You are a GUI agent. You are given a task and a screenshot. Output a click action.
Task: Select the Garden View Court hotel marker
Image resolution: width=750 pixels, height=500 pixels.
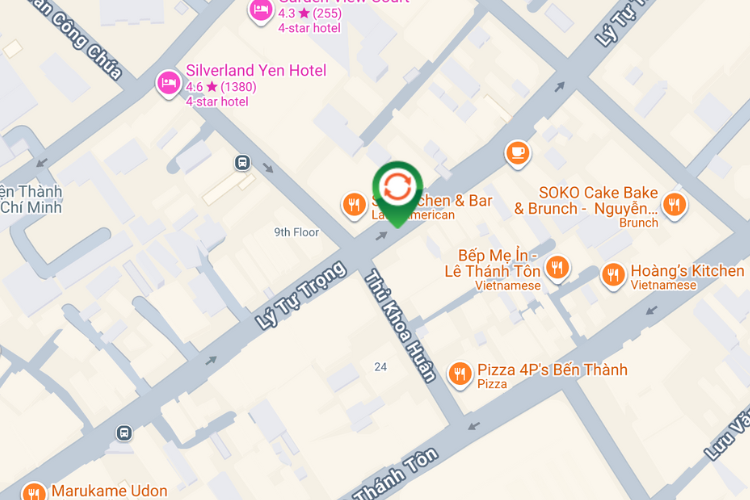(x=260, y=11)
